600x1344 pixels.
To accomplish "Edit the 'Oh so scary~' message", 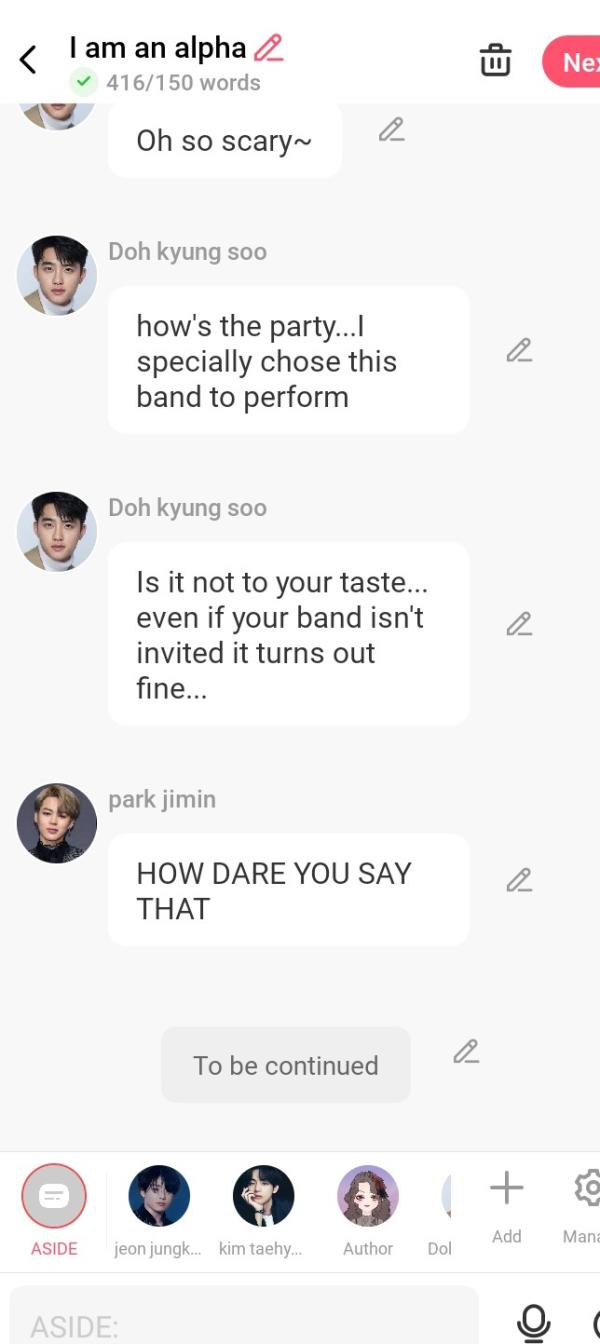I will point(391,130).
